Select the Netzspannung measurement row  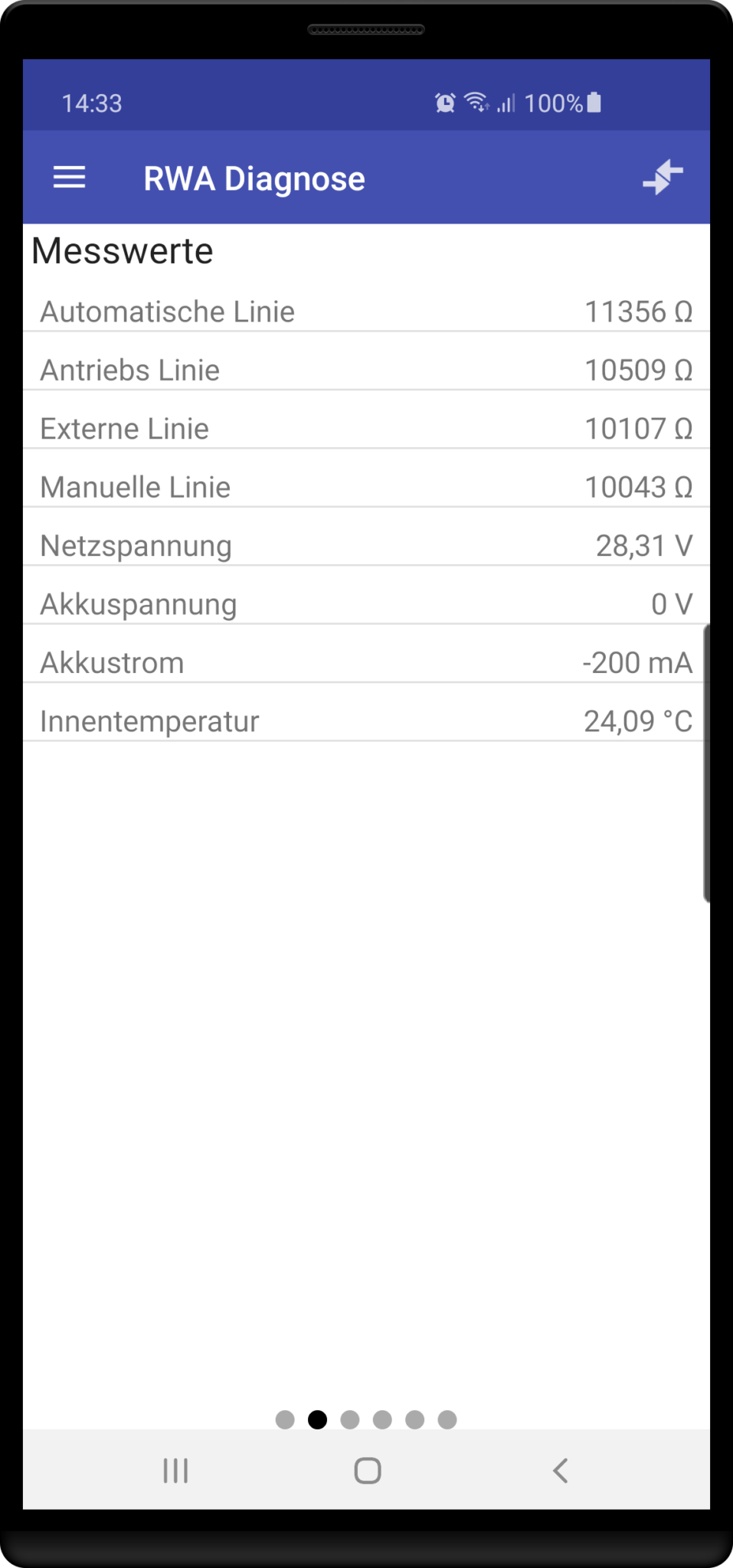click(366, 544)
